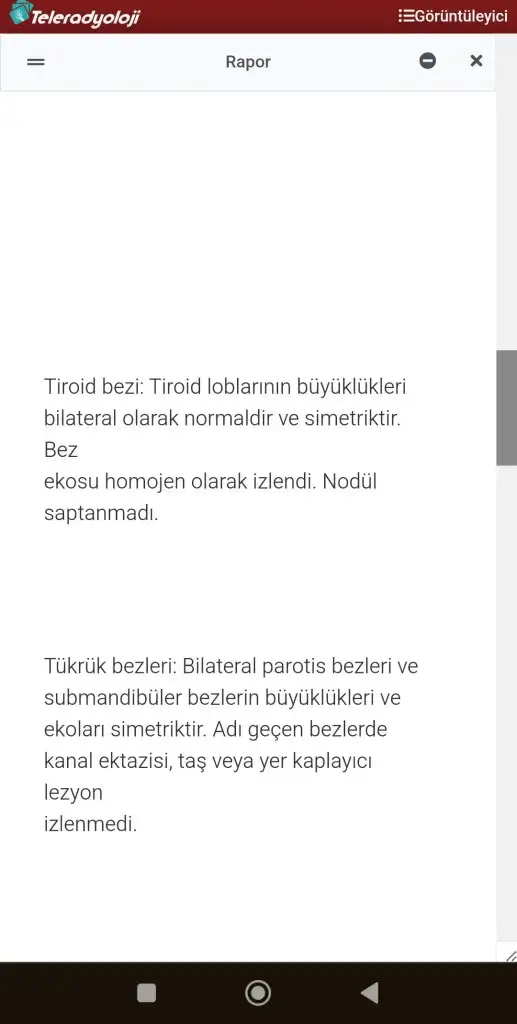The width and height of the screenshot is (517, 1024).
Task: Open the Görüntüleyici viewer menu
Action: tap(452, 16)
